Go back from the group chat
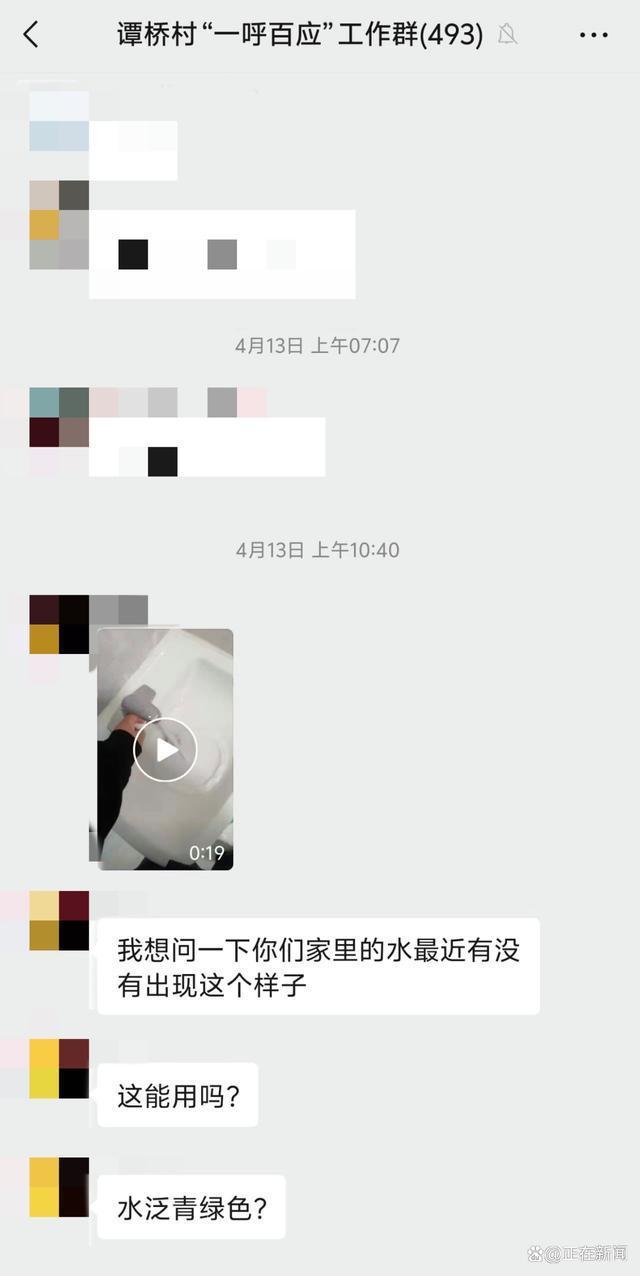Screen dimensions: 640x1276 pyautogui.click(x=31, y=35)
